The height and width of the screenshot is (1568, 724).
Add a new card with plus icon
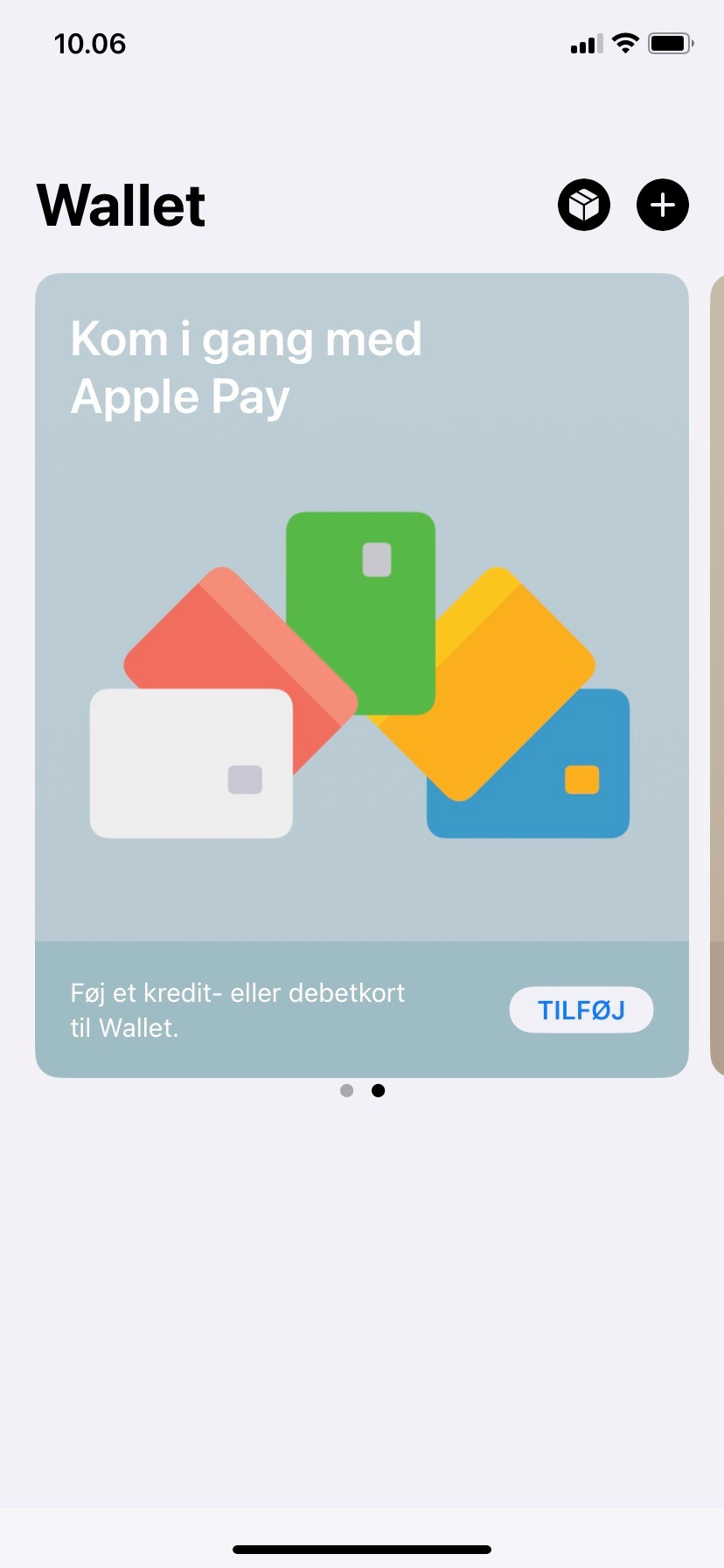(663, 205)
